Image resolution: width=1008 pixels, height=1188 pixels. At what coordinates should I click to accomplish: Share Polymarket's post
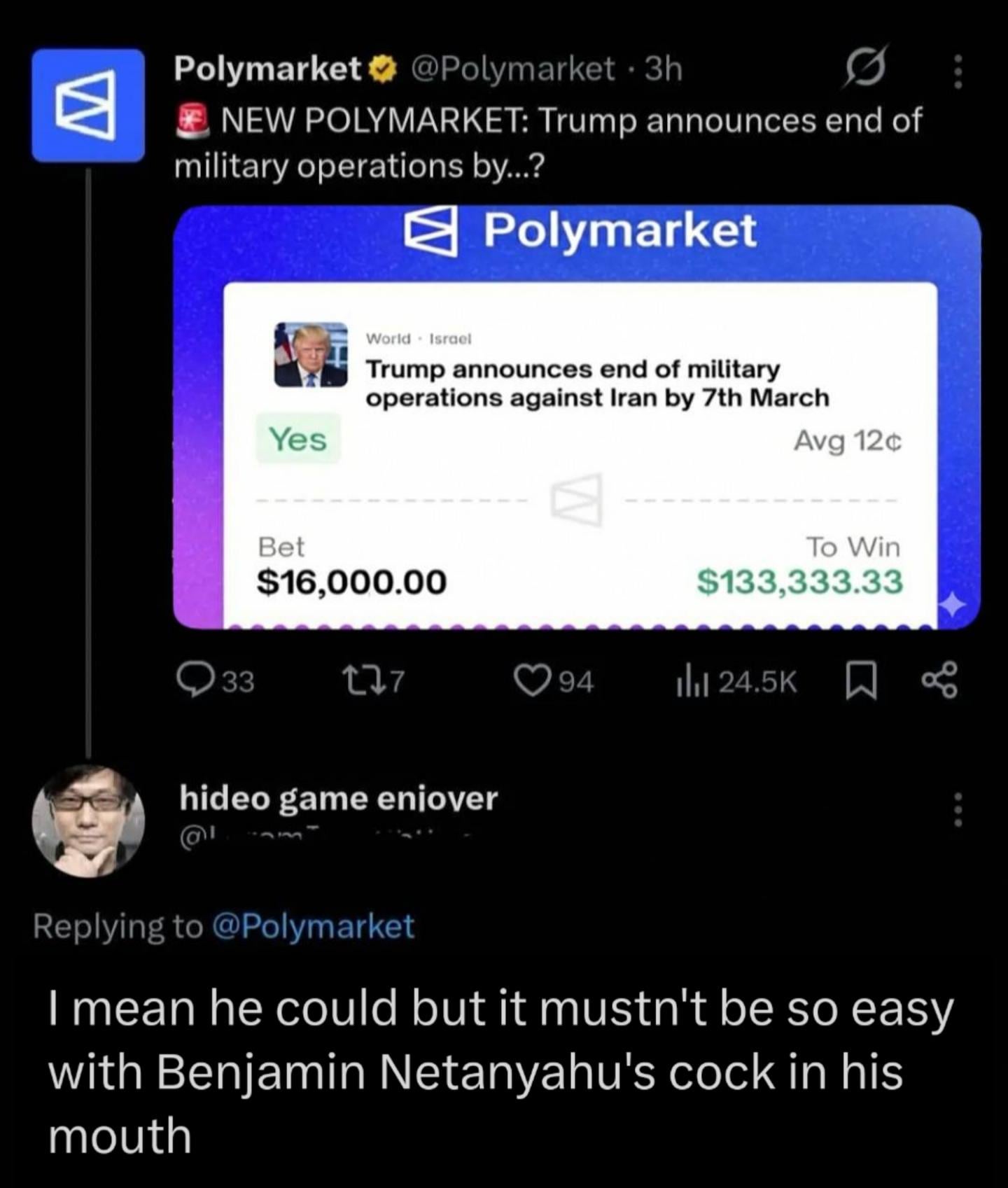point(939,682)
